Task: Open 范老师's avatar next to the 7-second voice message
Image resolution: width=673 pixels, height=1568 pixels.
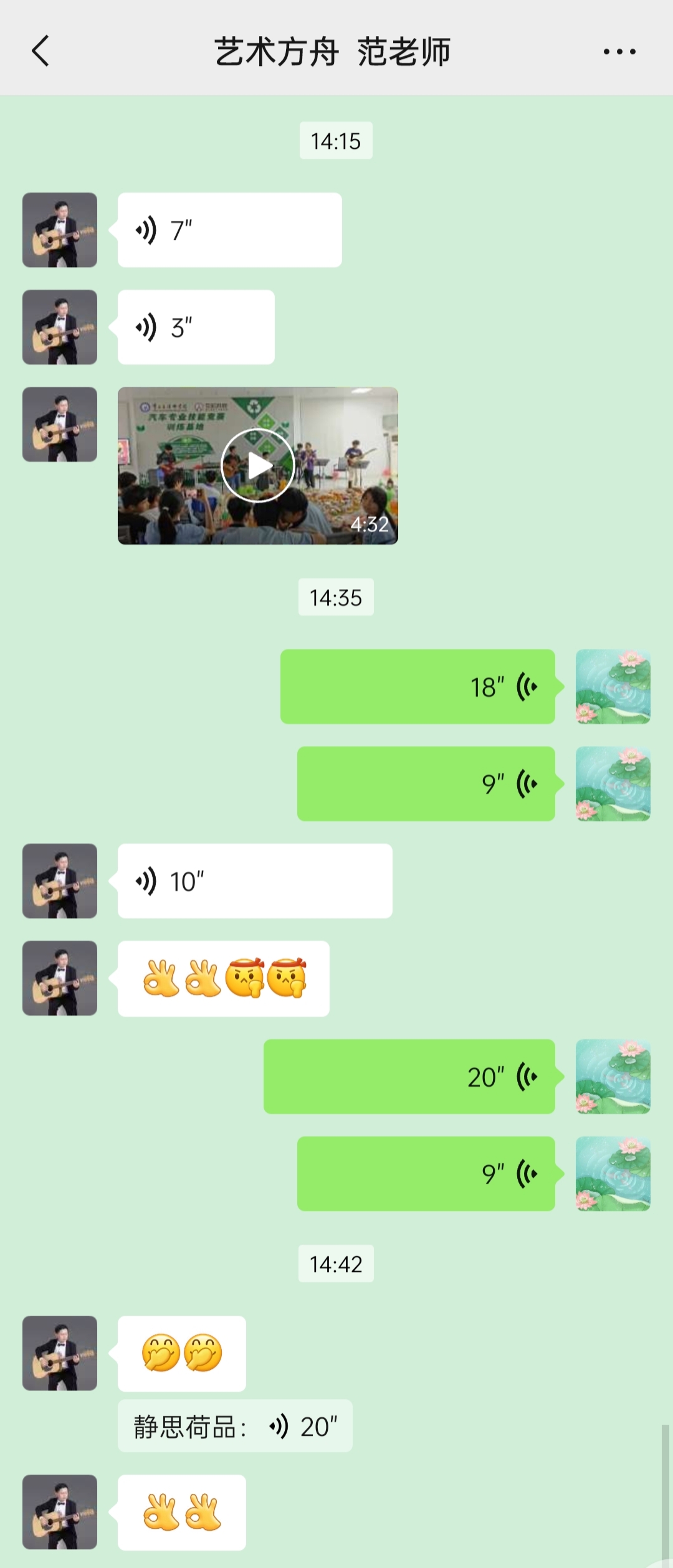Action: pos(60,230)
